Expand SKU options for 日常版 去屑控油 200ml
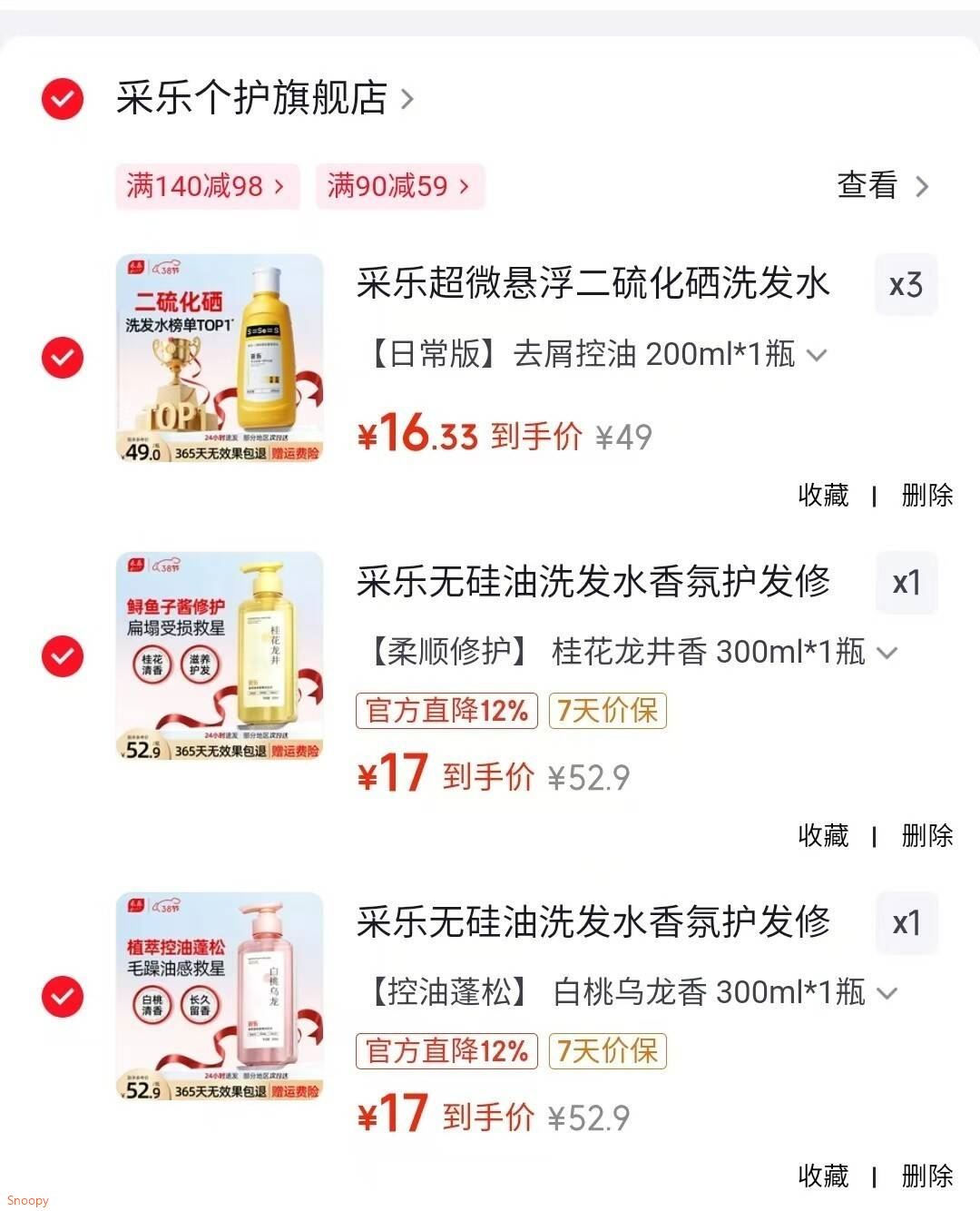980x1211 pixels. click(818, 356)
